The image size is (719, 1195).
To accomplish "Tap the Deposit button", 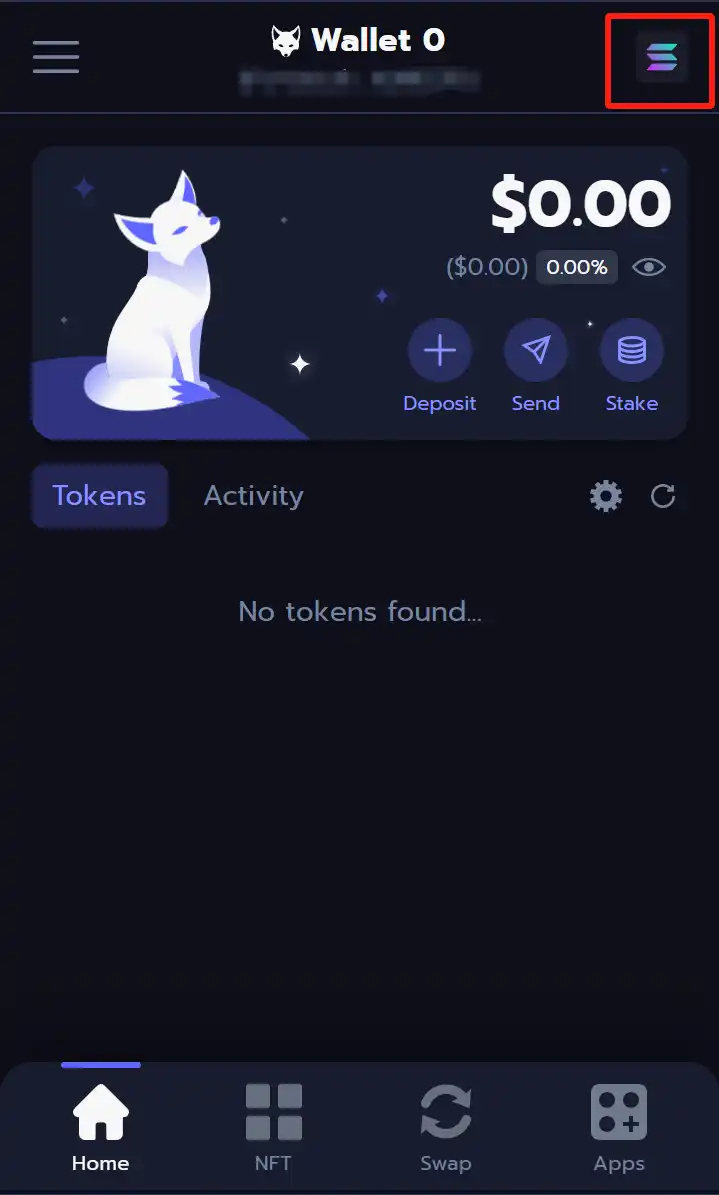I will 440,352.
